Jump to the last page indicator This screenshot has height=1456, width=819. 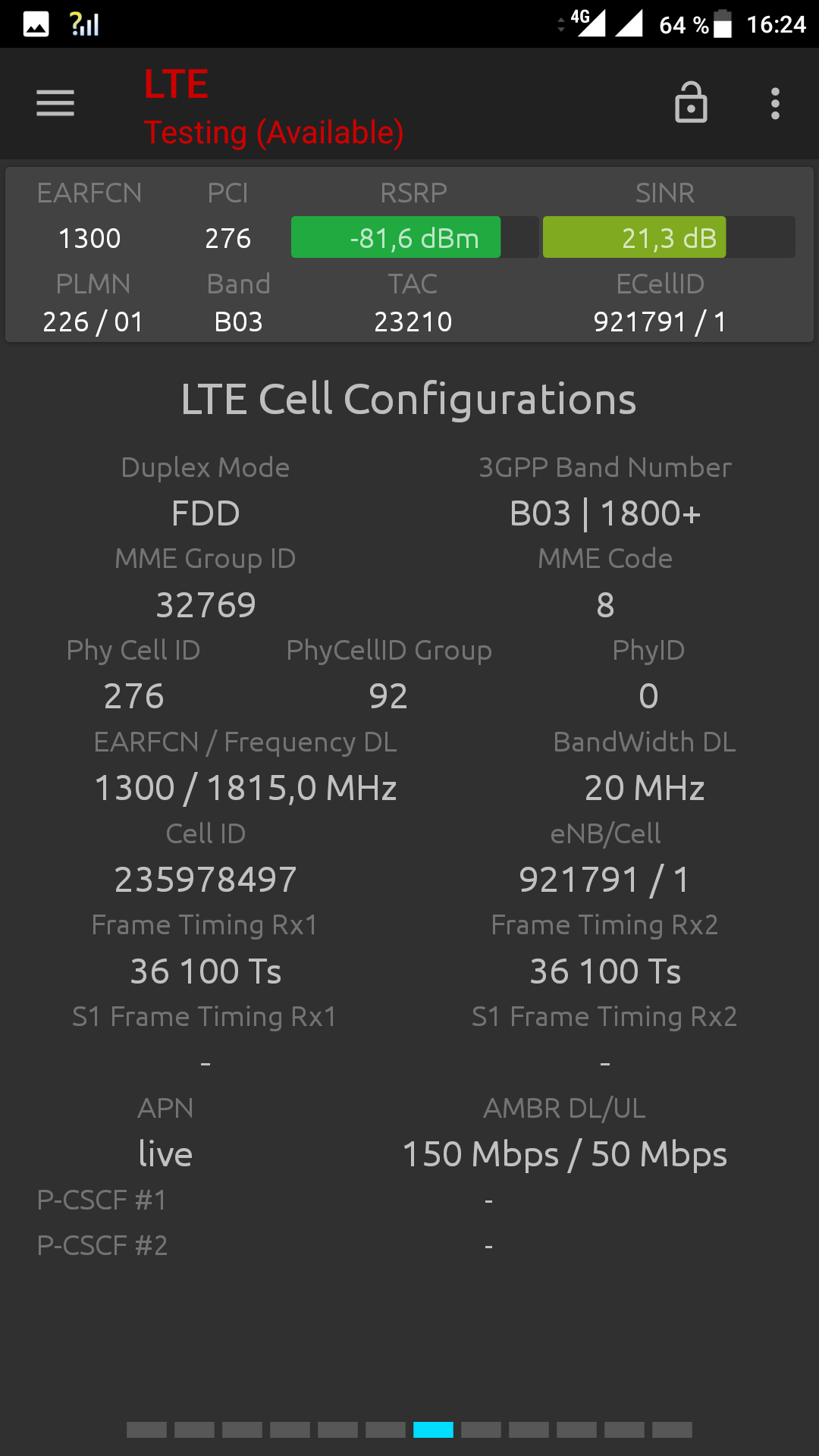tap(672, 1429)
